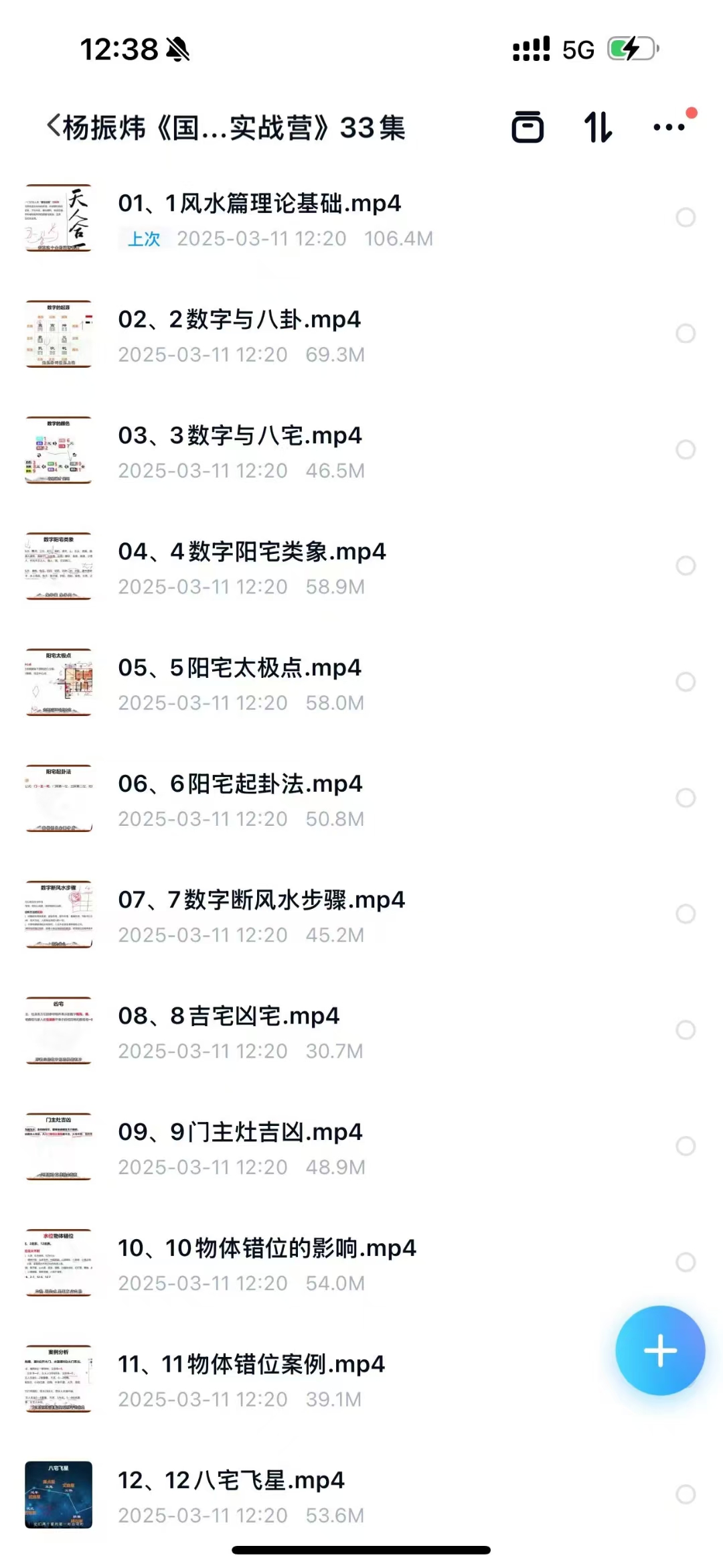Open the video 02、2数字与八卦.mp4
Image resolution: width=723 pixels, height=1568 pixels.
[239, 319]
